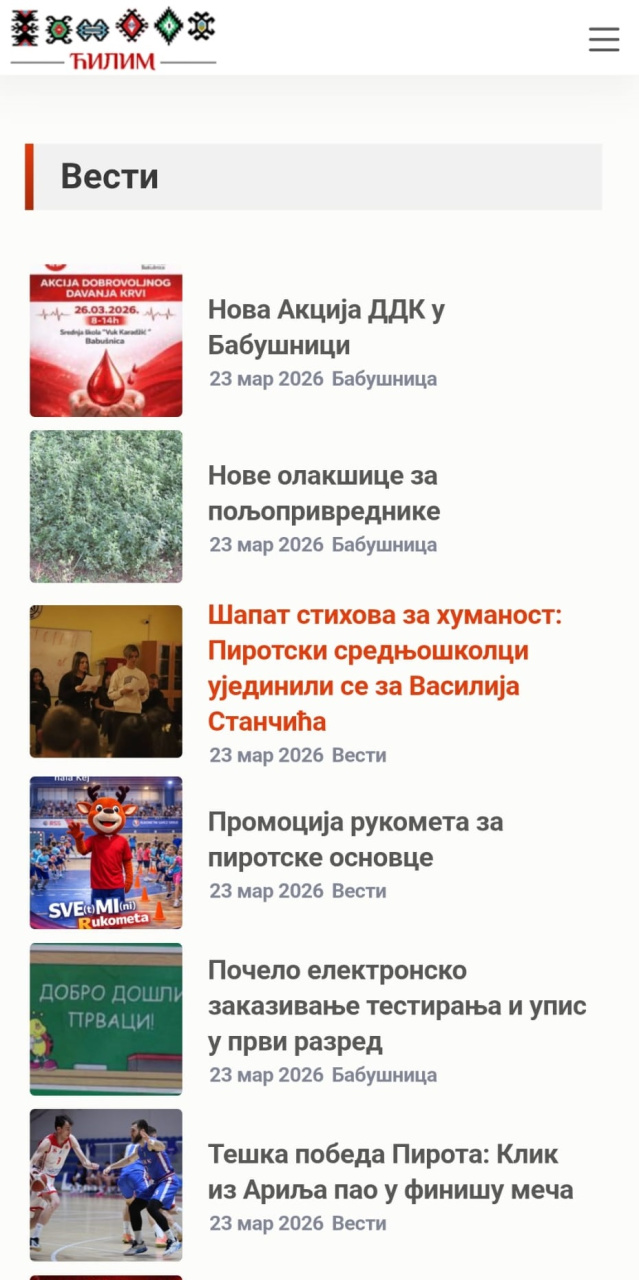This screenshot has height=1280, width=639.
Task: Open article "Нова Акција ДДК у Бабушници"
Action: 326,327
